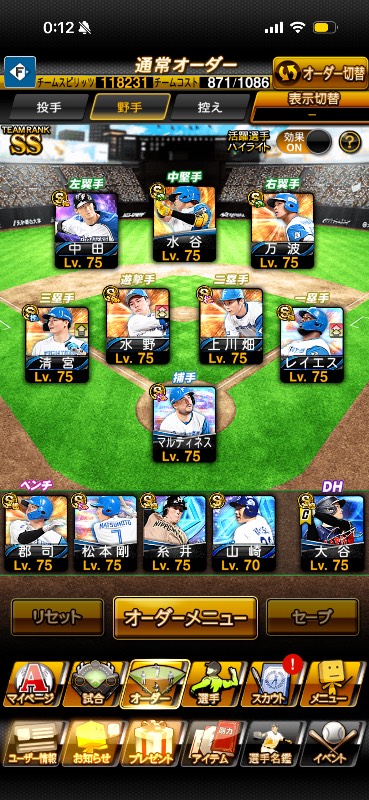Select DH 大谷 card
This screenshot has width=369, height=800.
click(x=332, y=533)
